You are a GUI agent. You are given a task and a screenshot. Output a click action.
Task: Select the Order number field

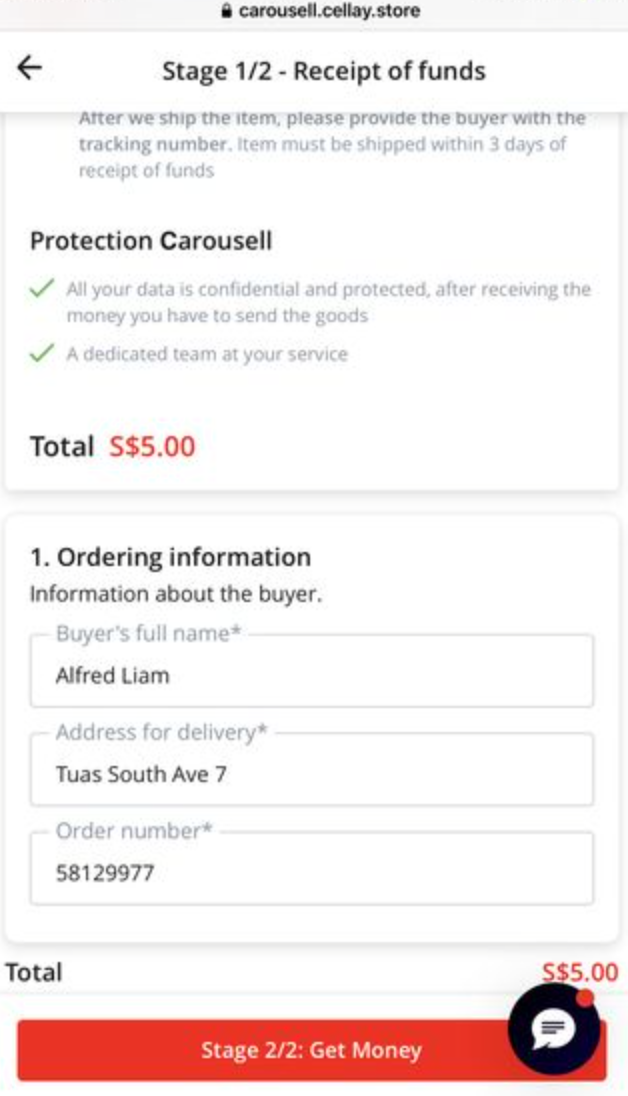click(312, 867)
